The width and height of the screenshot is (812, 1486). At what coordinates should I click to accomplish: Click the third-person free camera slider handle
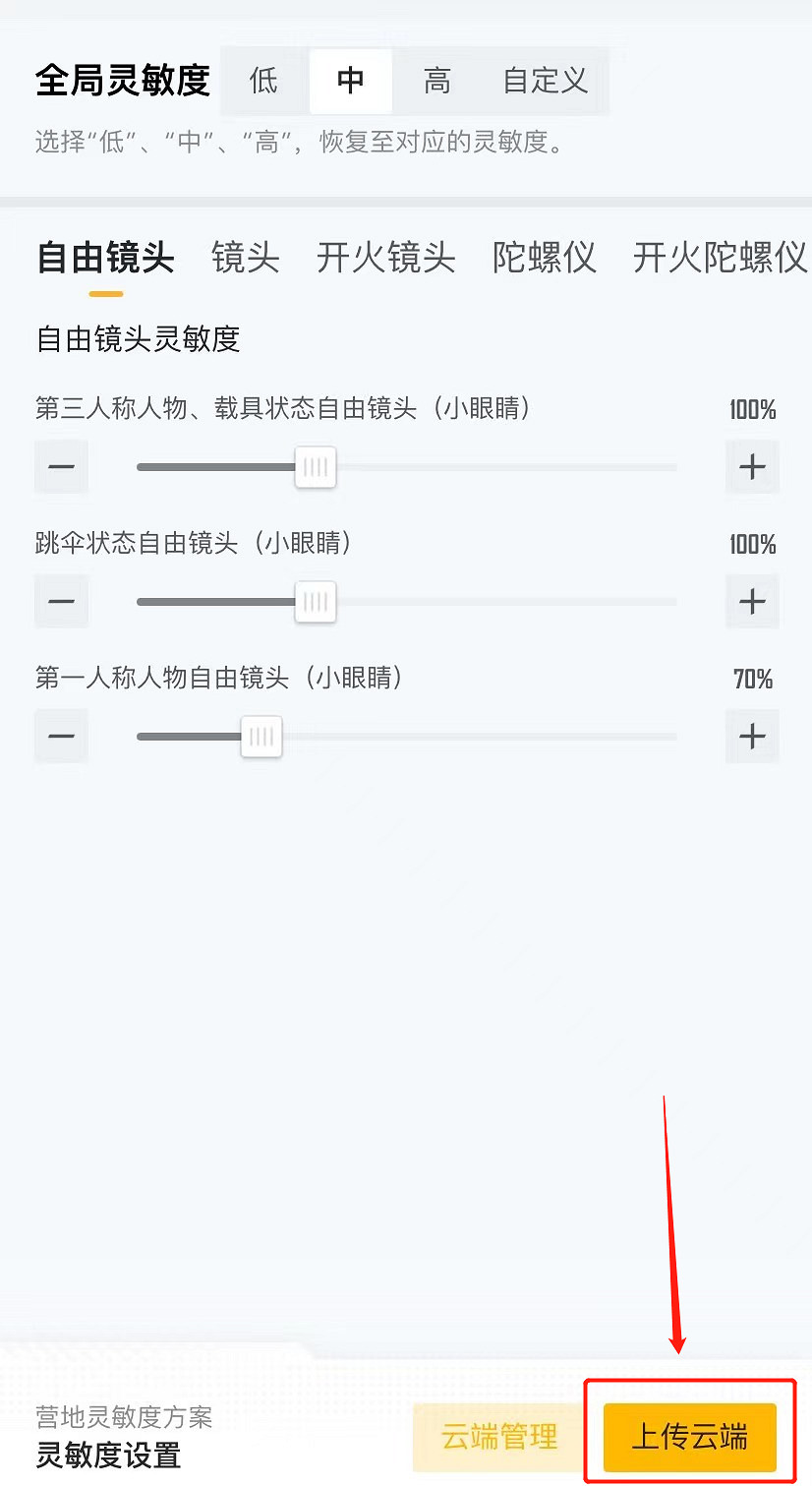[x=316, y=466]
